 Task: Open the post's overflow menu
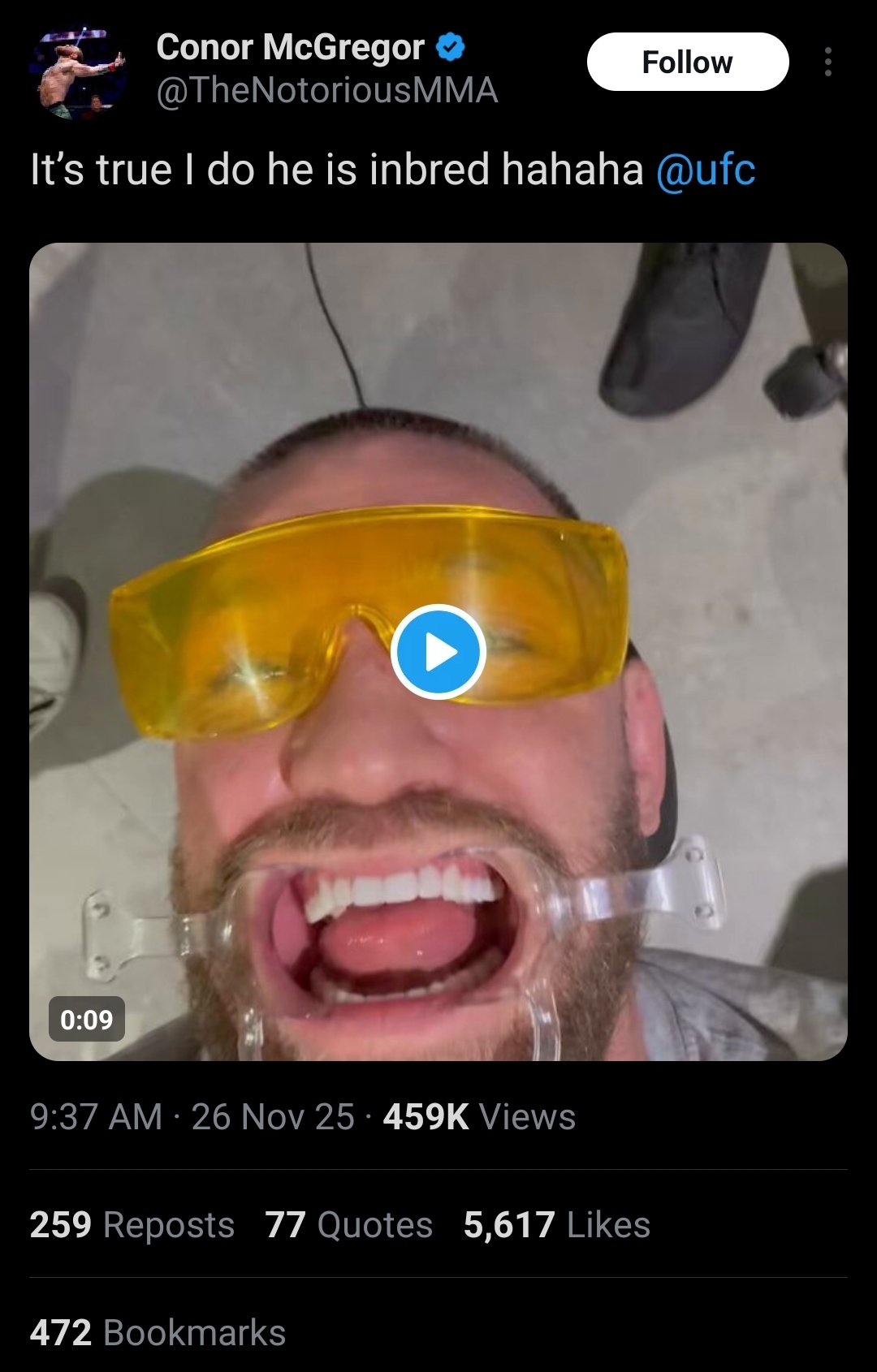(827, 62)
